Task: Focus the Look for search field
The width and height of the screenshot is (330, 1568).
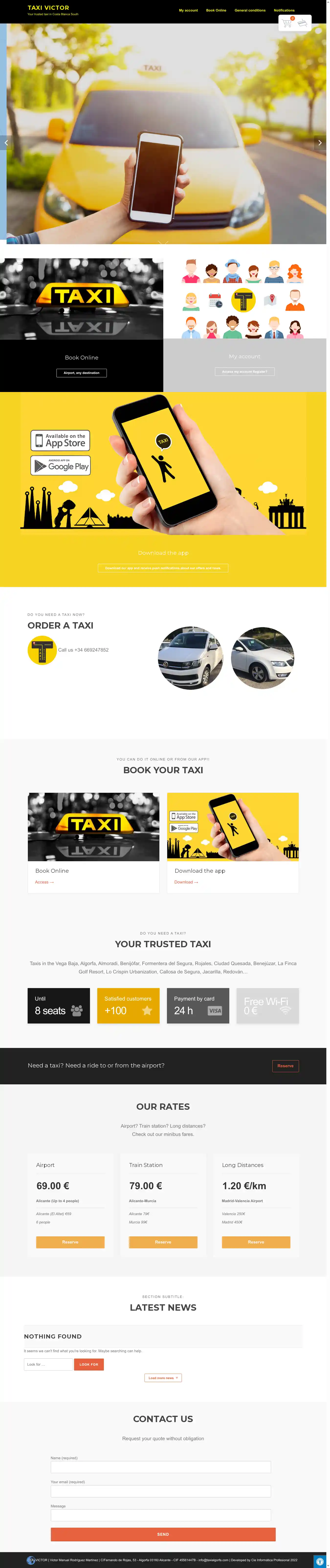Action: coord(48,1364)
